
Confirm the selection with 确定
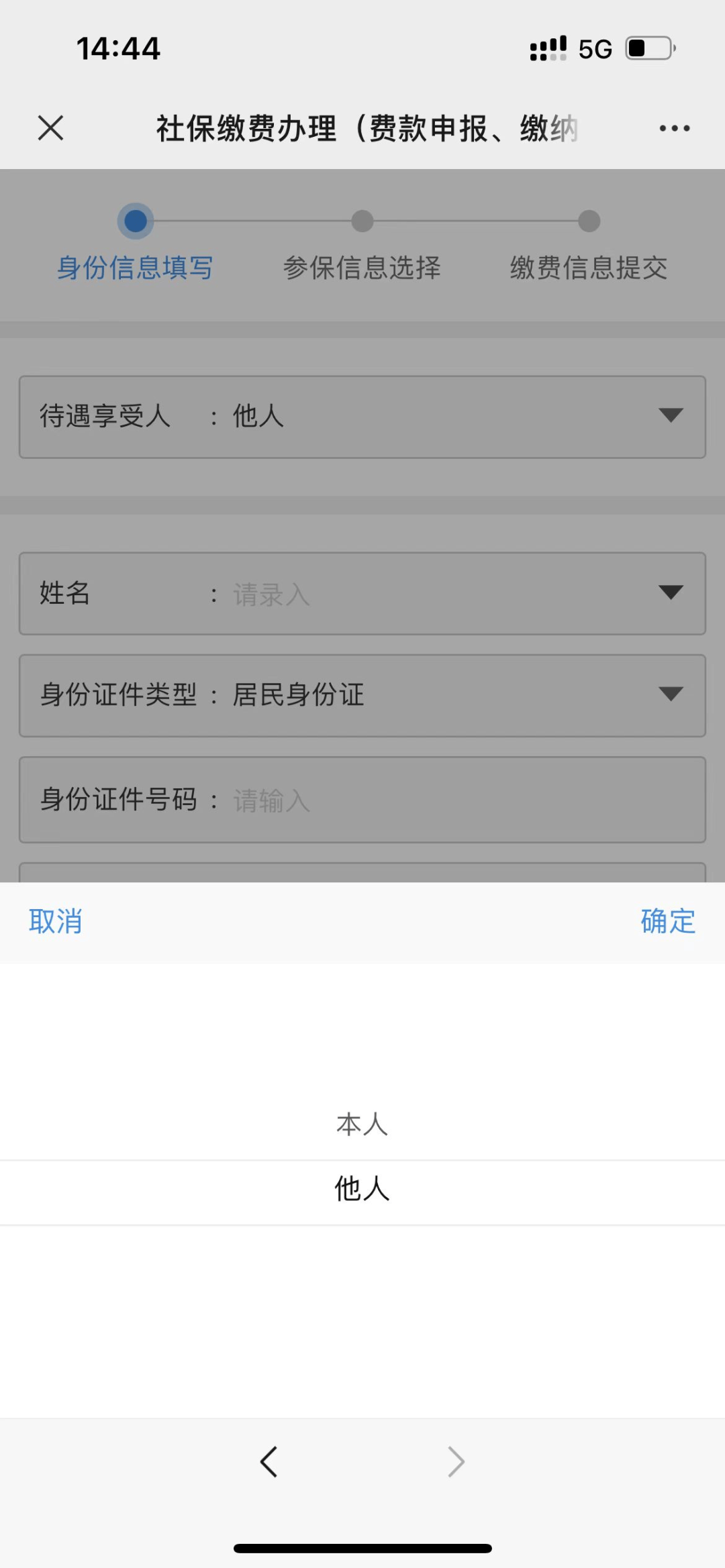point(667,921)
